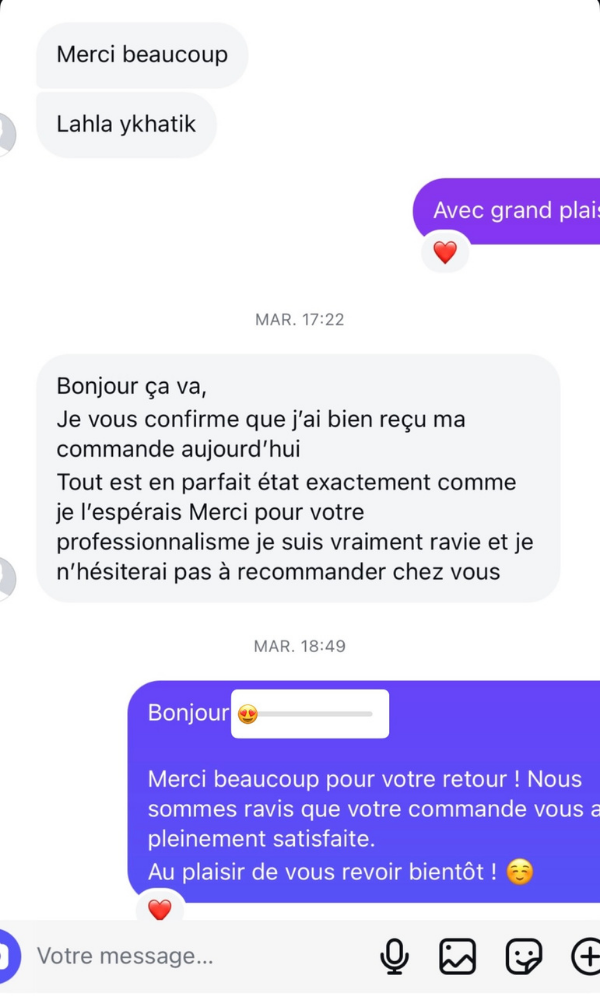
Task: Open the plus menu for more options
Action: pyautogui.click(x=586, y=957)
